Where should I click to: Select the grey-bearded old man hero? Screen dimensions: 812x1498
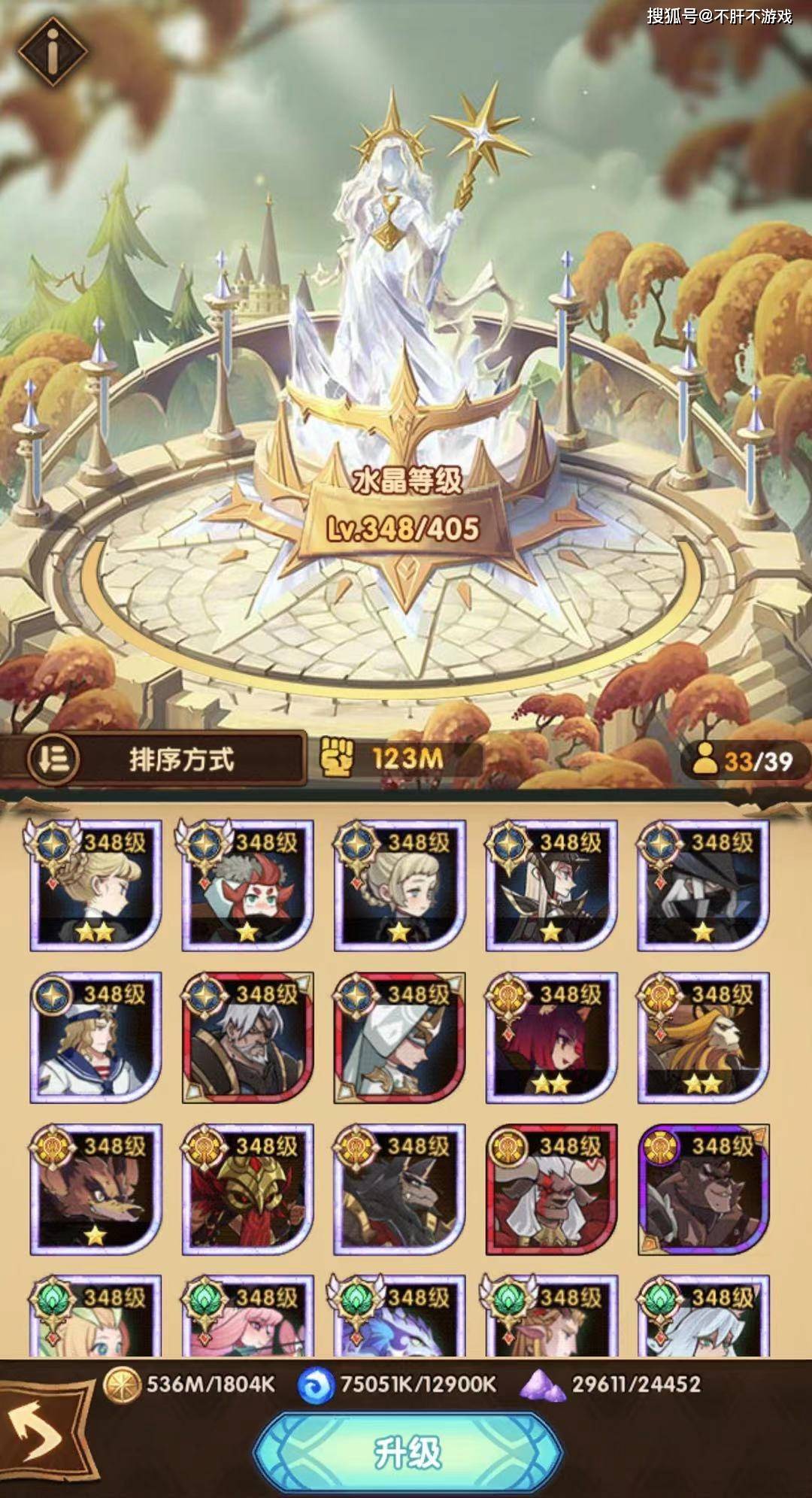point(247,1039)
